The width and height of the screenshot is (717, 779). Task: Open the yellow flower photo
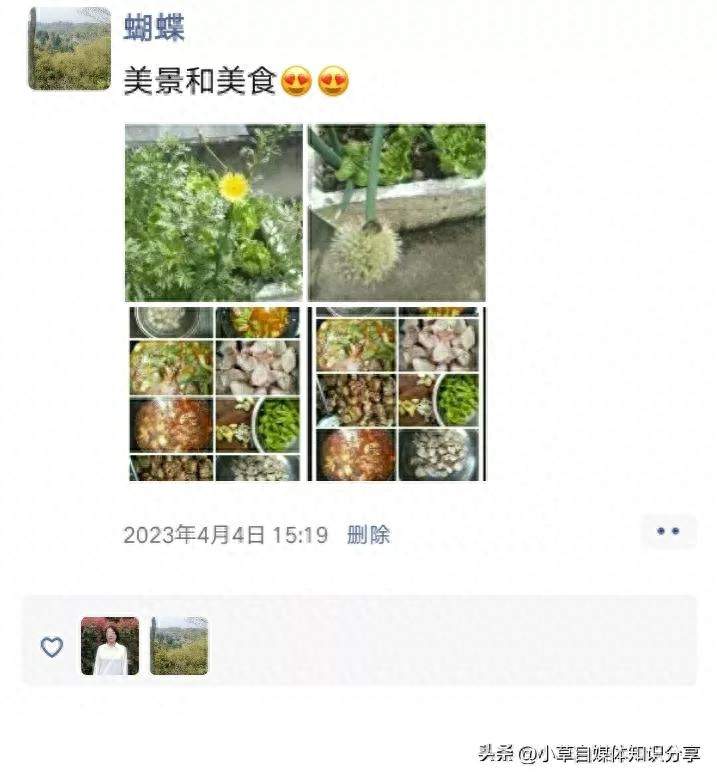point(213,213)
